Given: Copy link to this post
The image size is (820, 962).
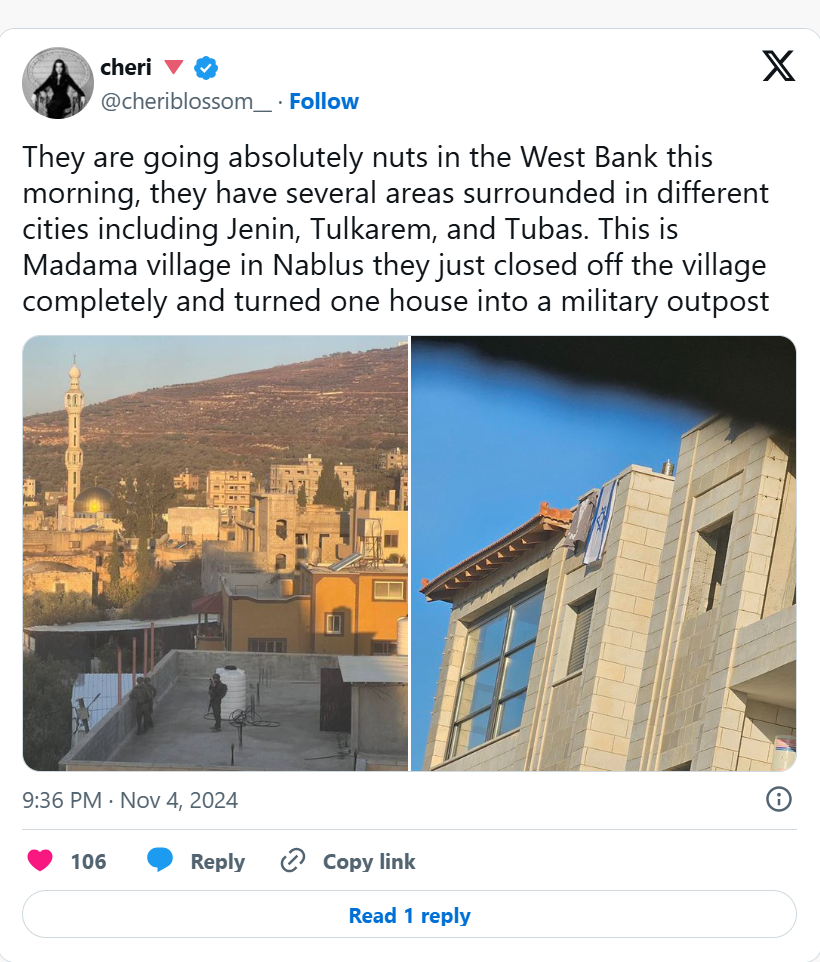Looking at the screenshot, I should click(348, 861).
